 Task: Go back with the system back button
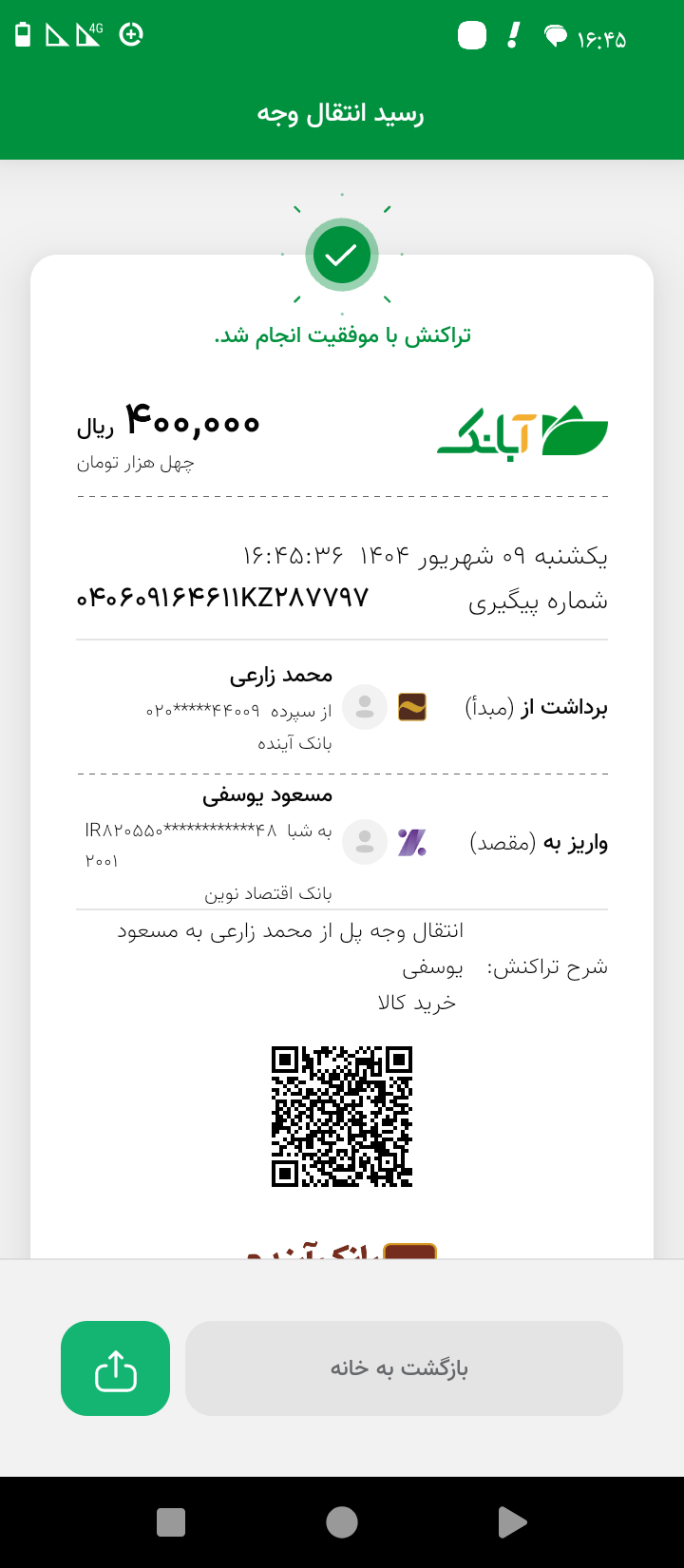click(x=512, y=1522)
